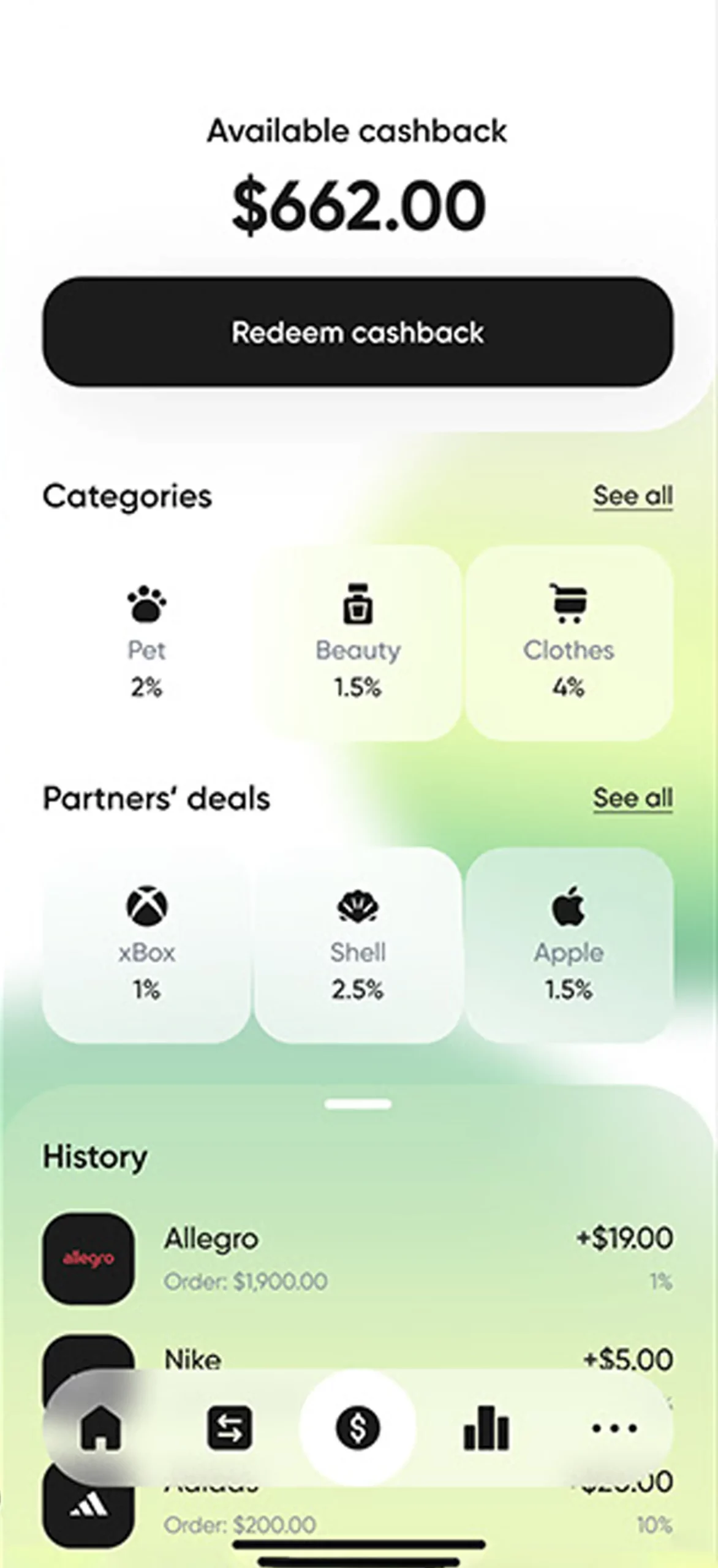Select the cashback dollar tab
Viewport: 718px width, 1568px height.
click(x=358, y=1428)
